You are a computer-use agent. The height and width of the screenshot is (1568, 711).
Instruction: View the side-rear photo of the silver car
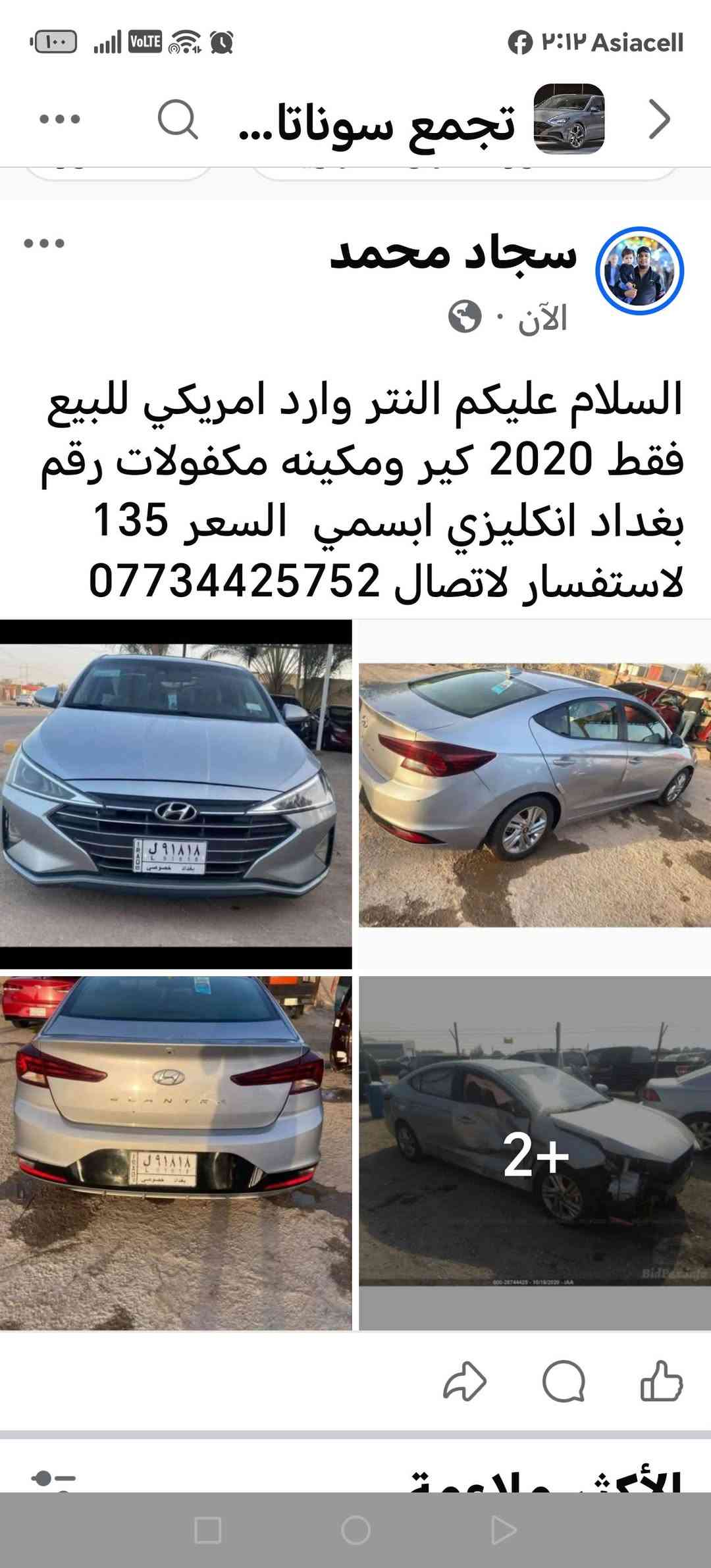(x=535, y=794)
